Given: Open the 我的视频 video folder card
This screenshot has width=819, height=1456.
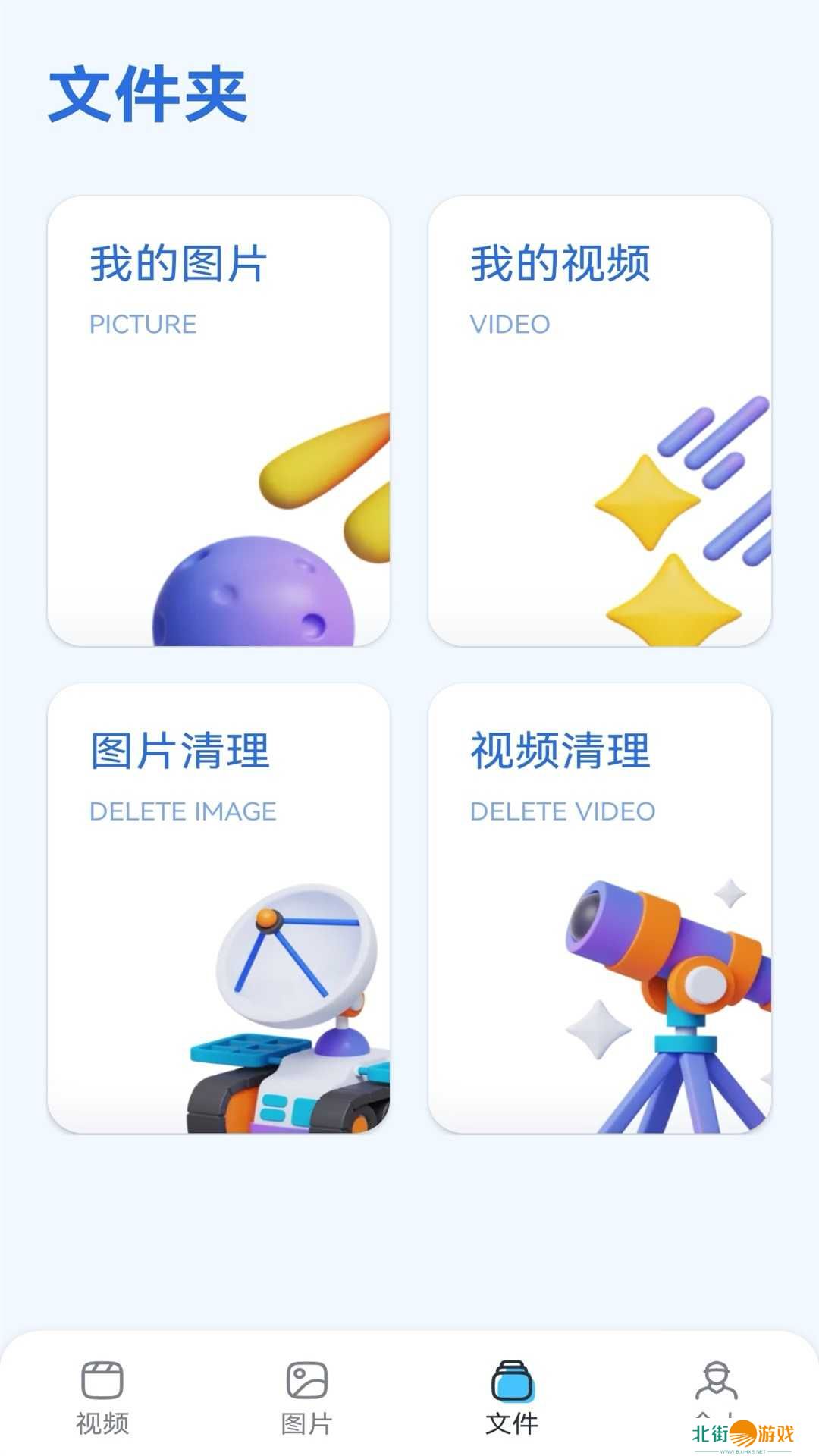Looking at the screenshot, I should point(599,421).
